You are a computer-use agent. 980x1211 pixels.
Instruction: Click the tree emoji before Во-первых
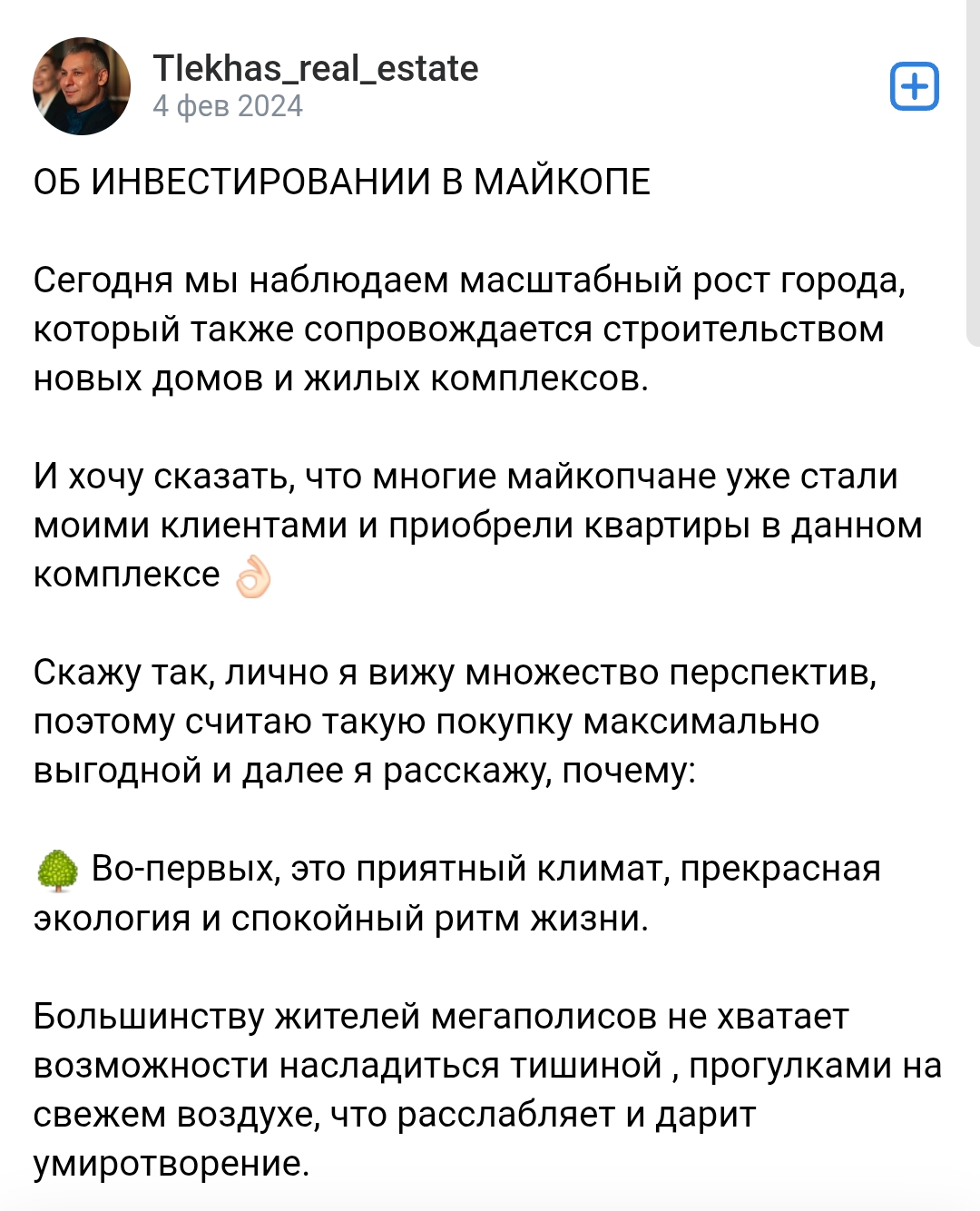pos(60,870)
